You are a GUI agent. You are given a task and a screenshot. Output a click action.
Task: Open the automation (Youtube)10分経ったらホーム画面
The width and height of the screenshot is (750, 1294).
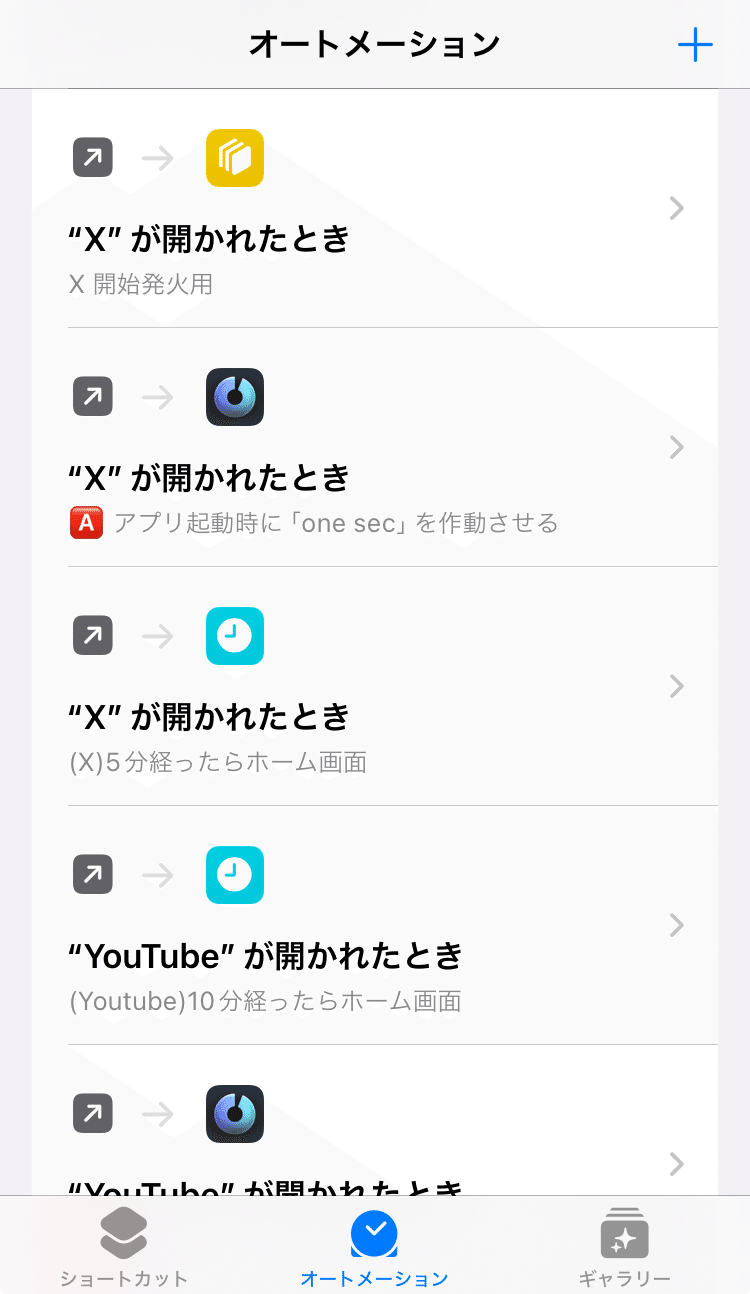(375, 925)
